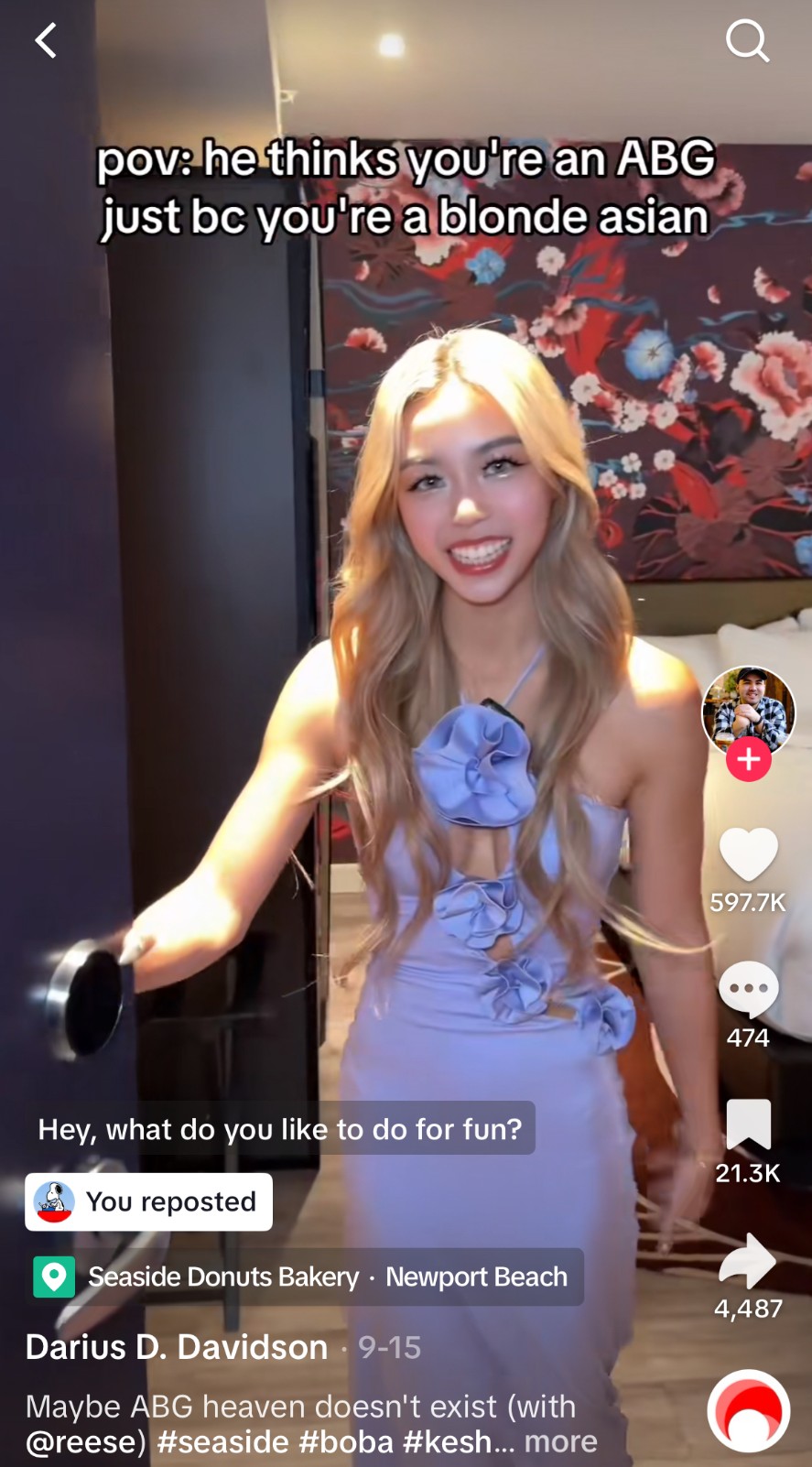Expand the caption with 'more'
This screenshot has height=1467, width=812.
click(560, 1441)
